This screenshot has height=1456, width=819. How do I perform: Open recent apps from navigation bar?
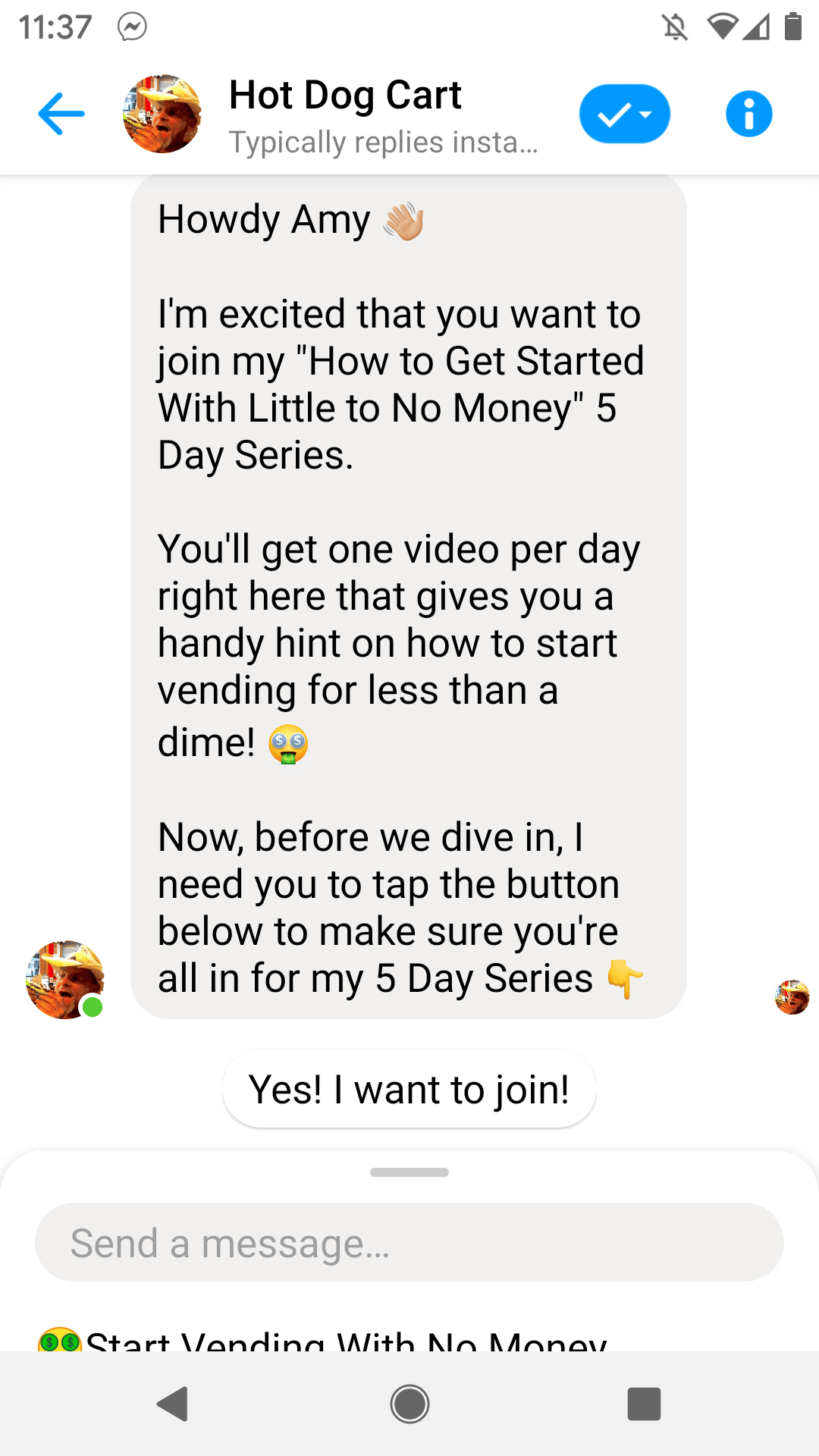[644, 1404]
